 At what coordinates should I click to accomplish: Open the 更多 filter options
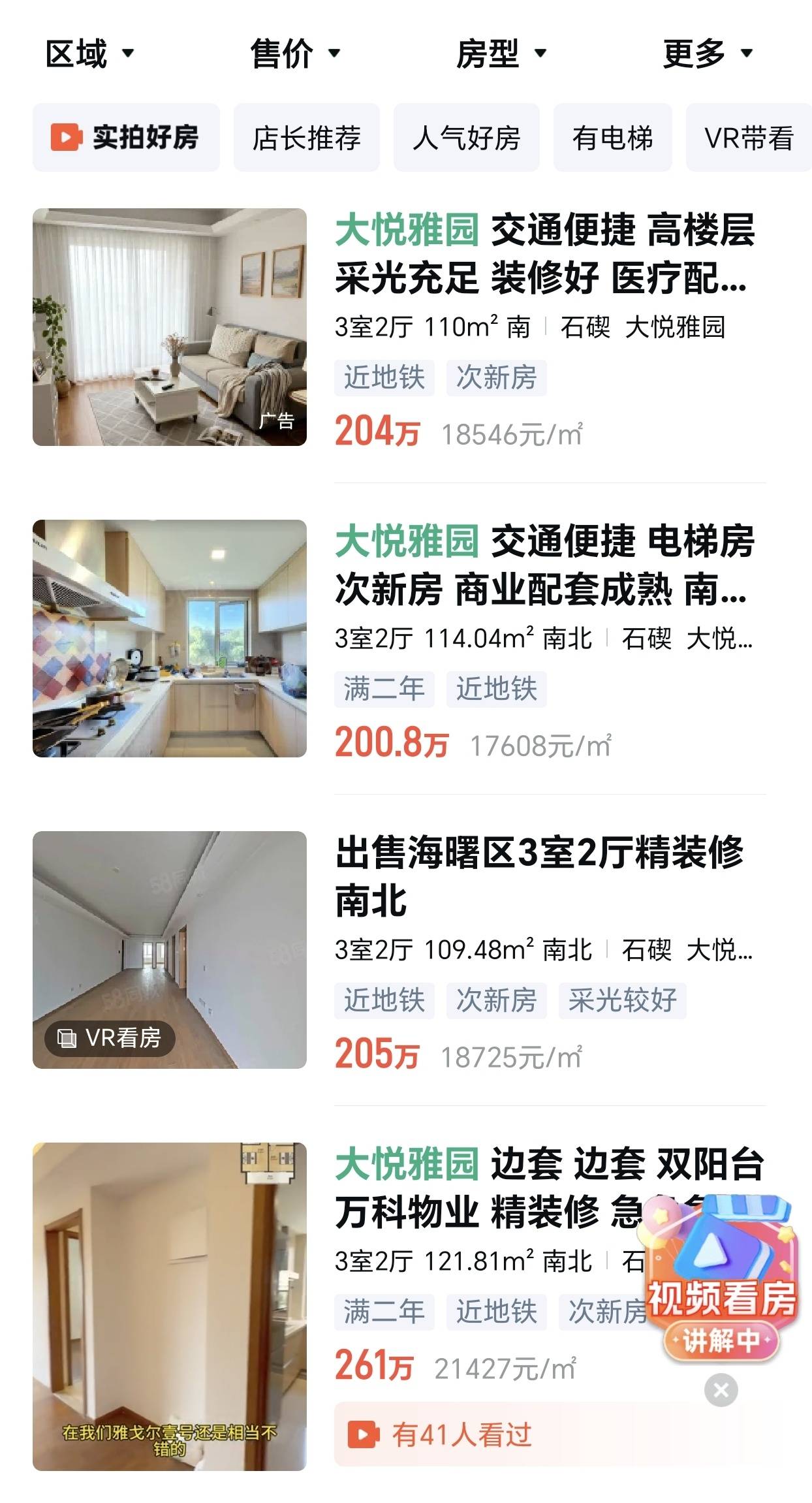707,54
